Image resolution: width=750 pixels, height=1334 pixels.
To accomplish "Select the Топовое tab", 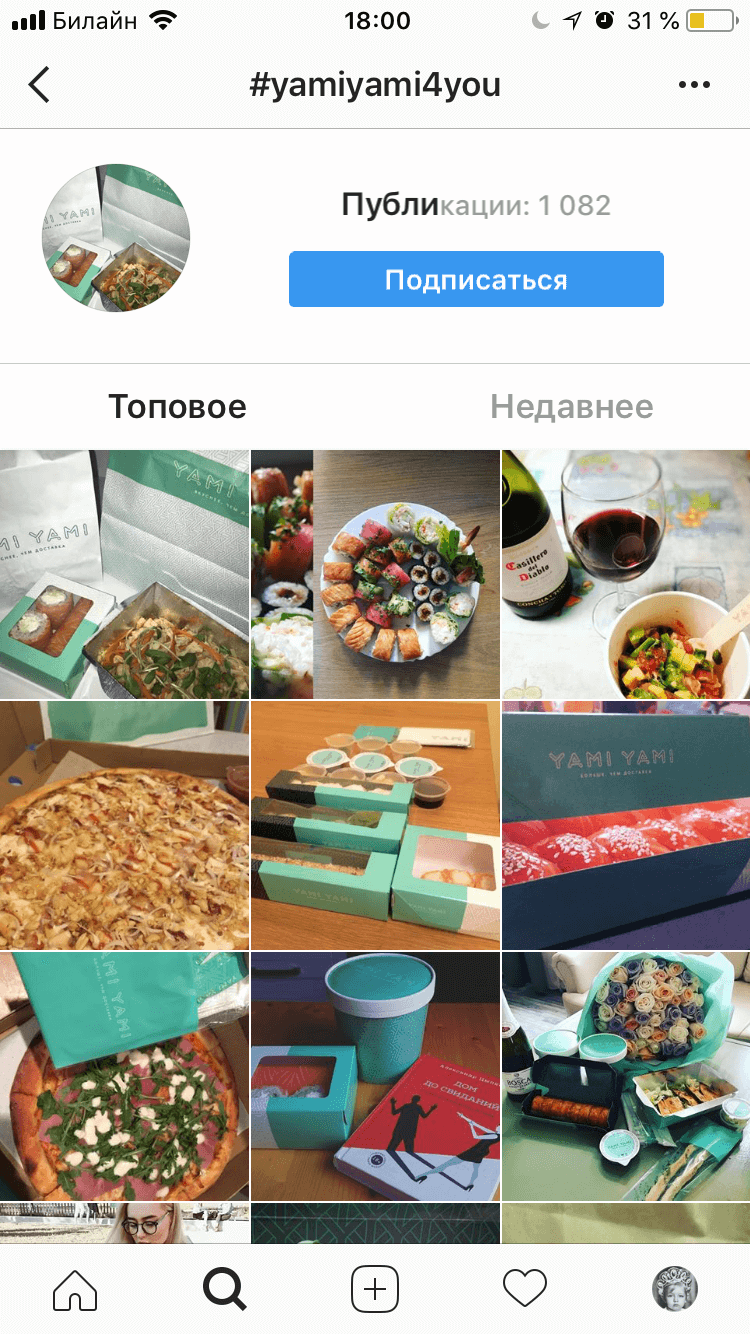I will pos(177,407).
